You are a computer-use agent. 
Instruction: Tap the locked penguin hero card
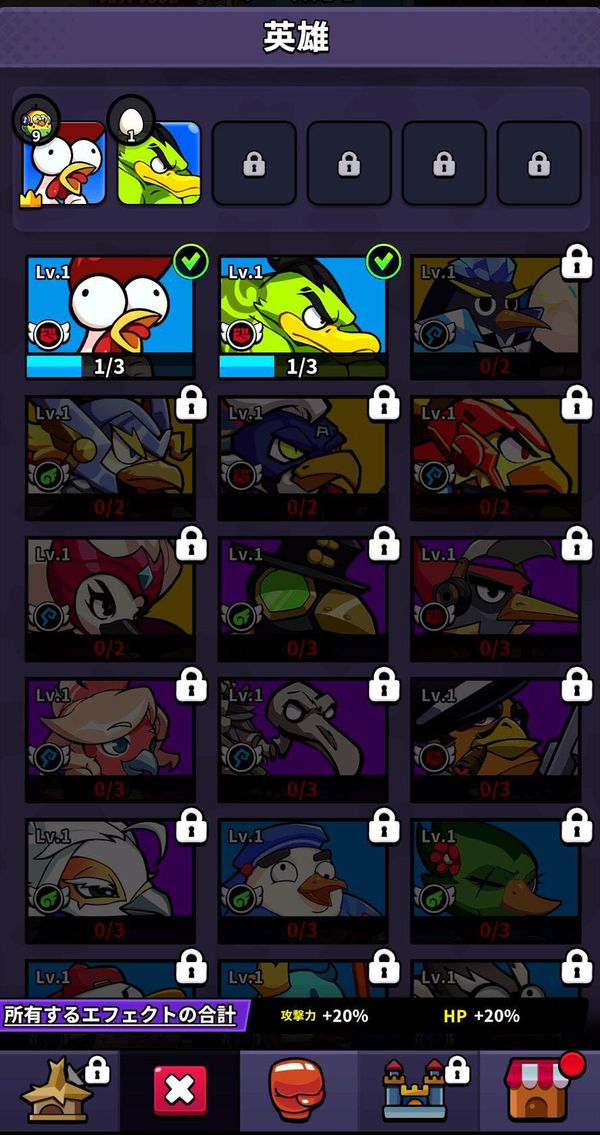[x=496, y=317]
